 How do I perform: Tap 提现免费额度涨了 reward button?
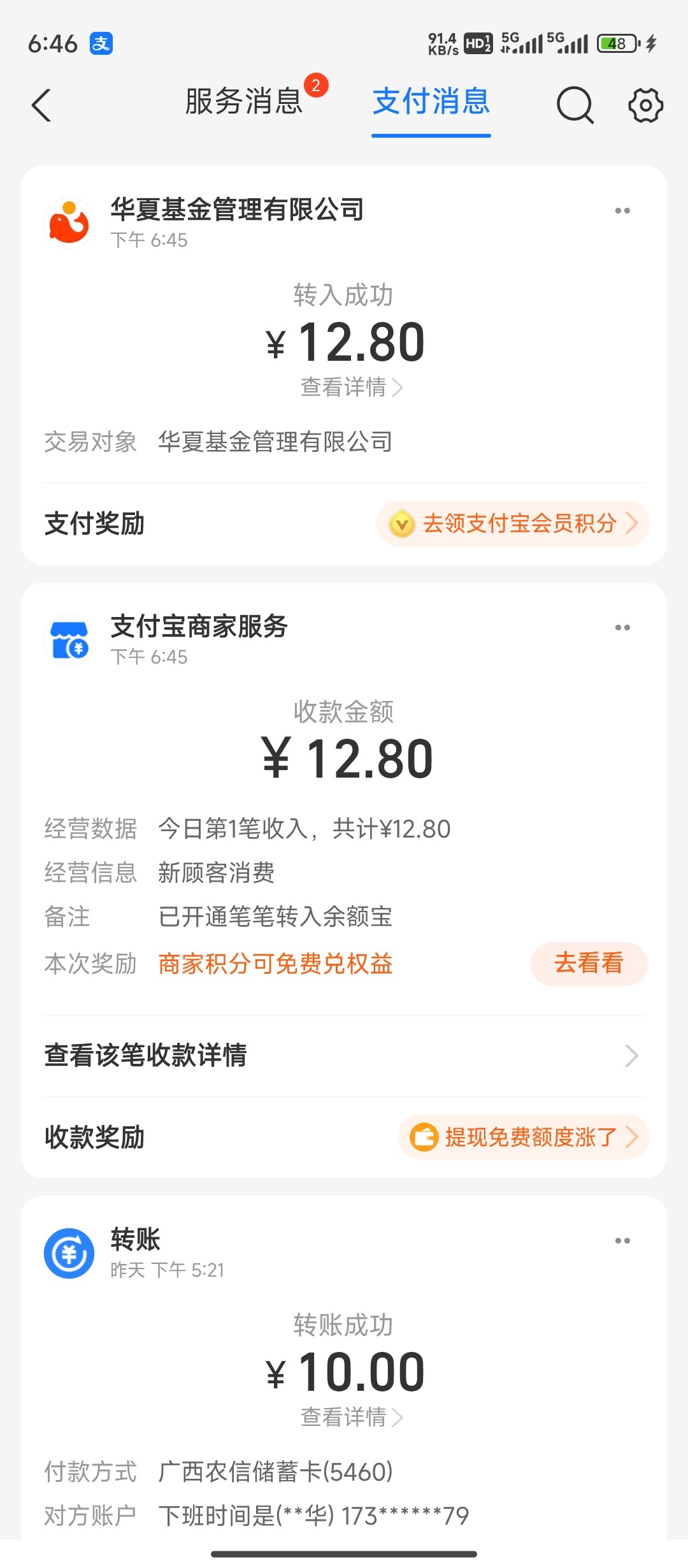coord(524,1136)
